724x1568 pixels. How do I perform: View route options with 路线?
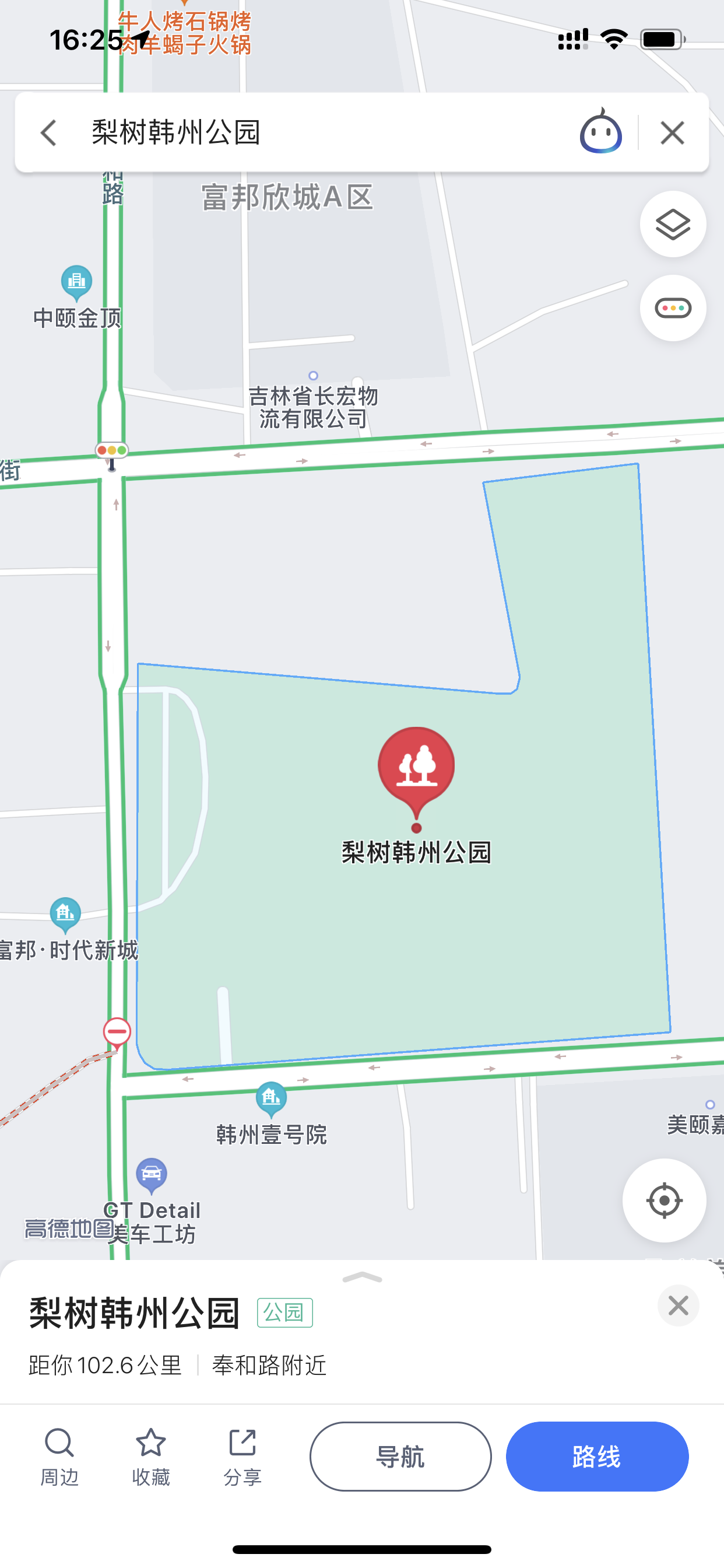[x=597, y=1457]
